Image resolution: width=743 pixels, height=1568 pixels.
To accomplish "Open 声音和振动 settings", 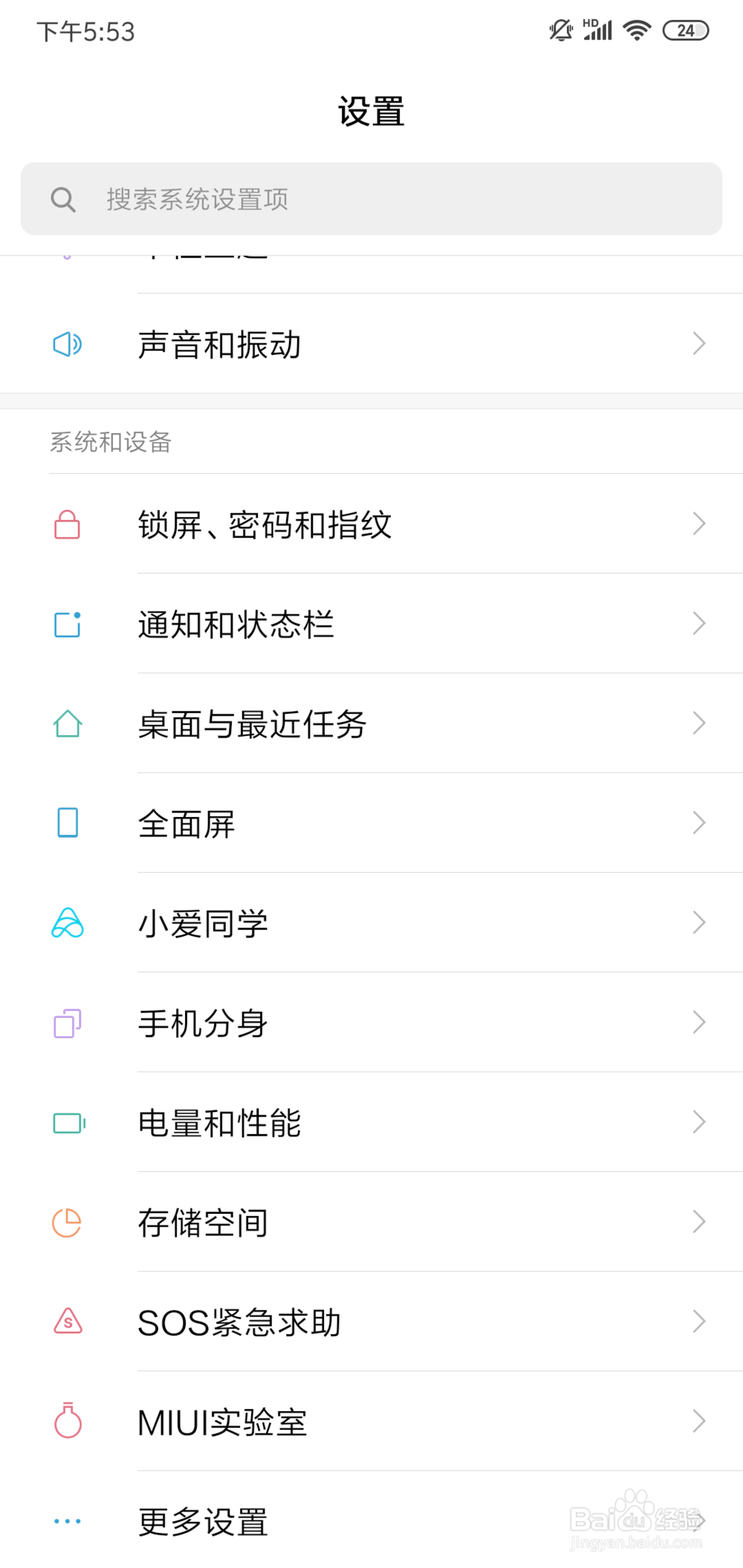I will tap(371, 344).
